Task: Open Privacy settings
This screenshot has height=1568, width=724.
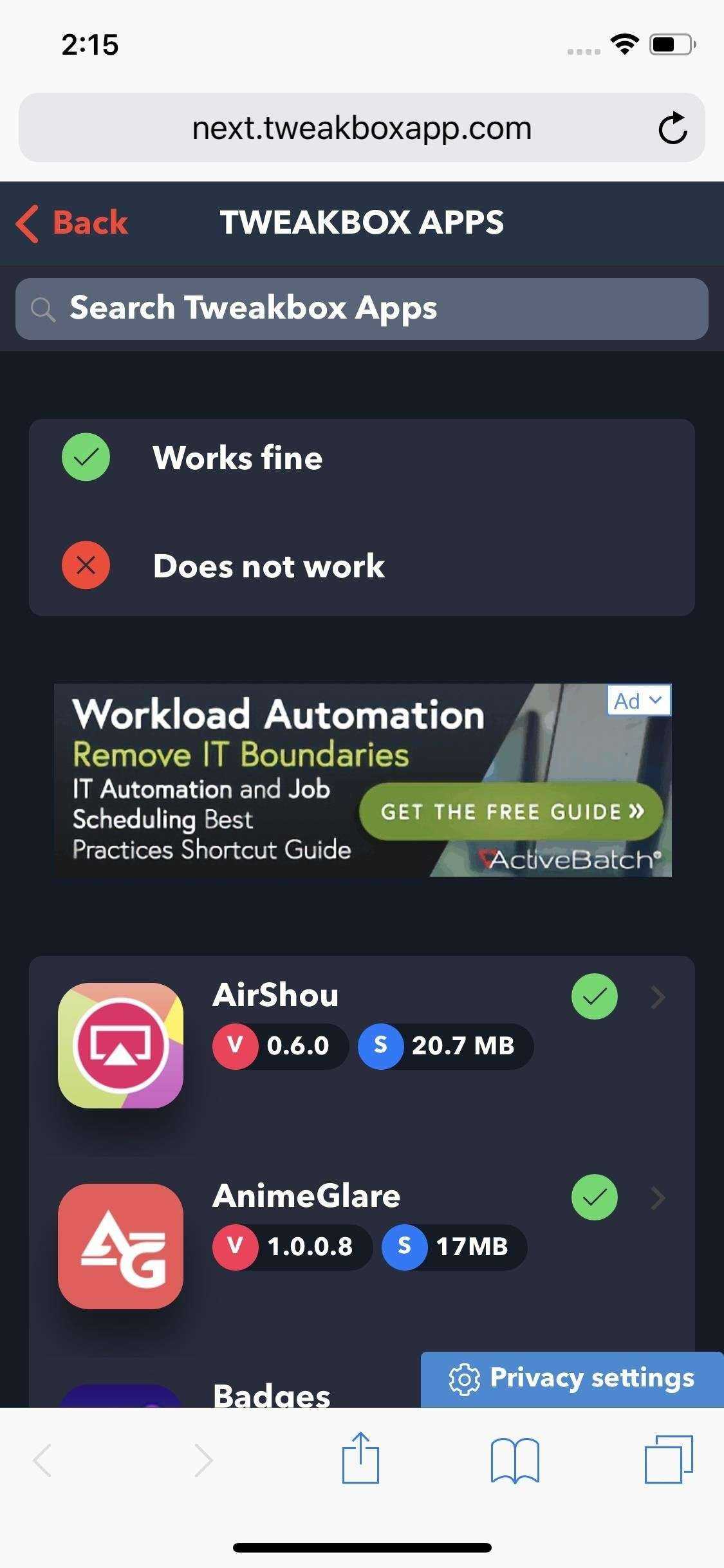Action: (x=571, y=1379)
